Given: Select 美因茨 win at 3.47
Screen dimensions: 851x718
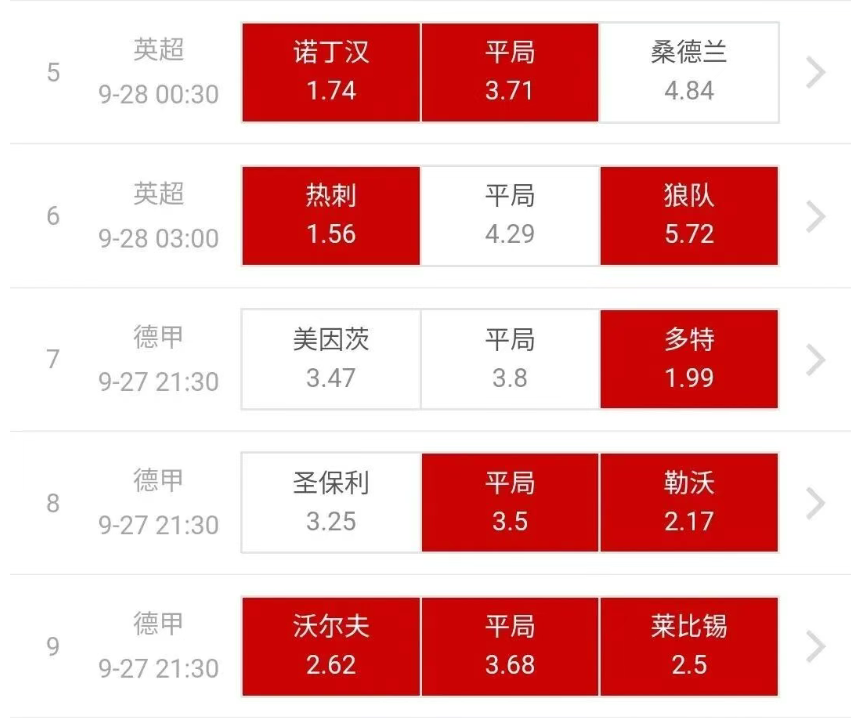Looking at the screenshot, I should pyautogui.click(x=331, y=359).
